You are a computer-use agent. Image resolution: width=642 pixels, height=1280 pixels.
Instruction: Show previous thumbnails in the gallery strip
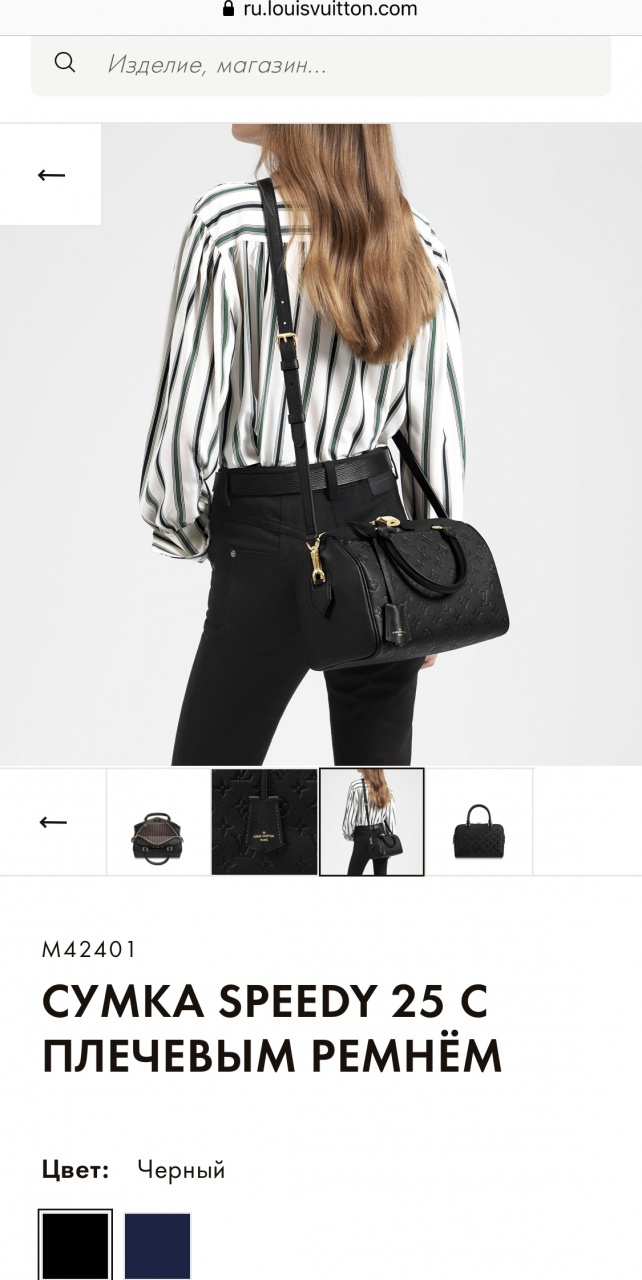pos(53,822)
